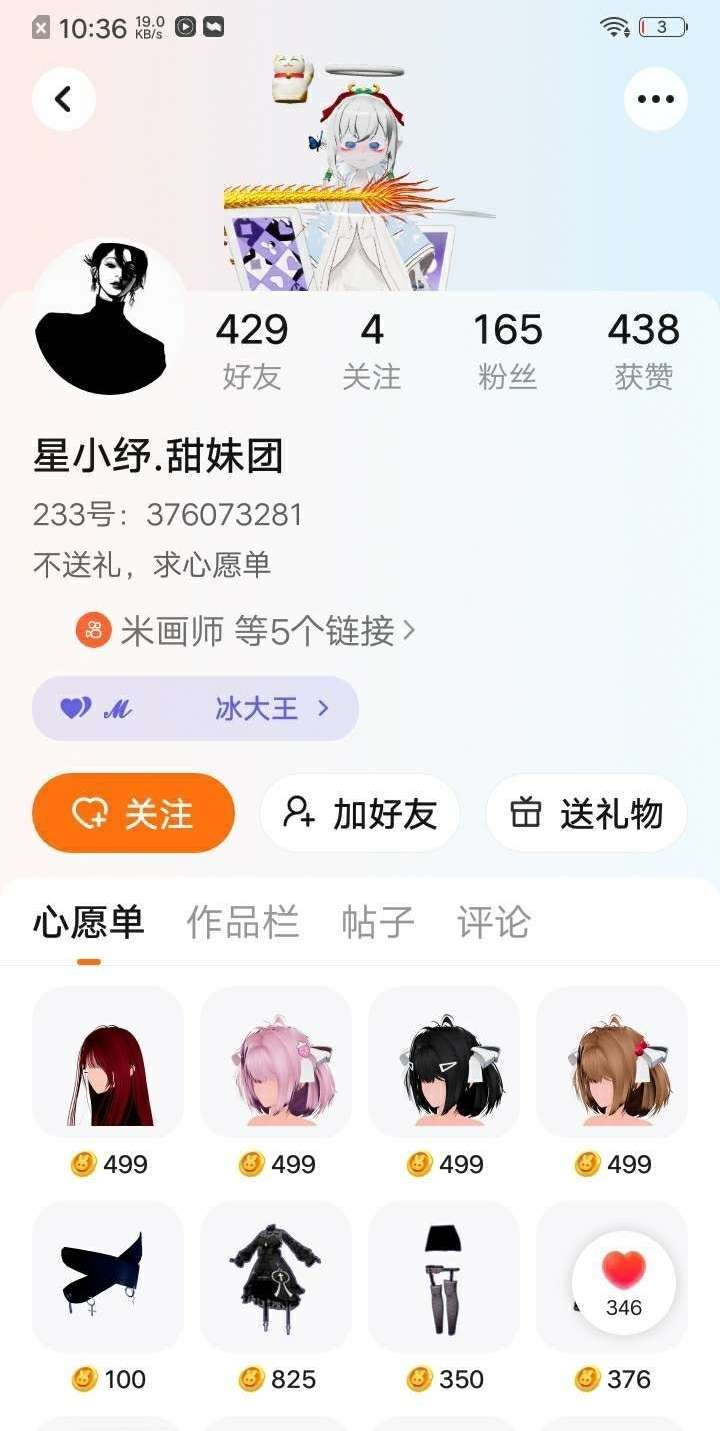Open the dark scarf item priced 100
The width and height of the screenshot is (720, 1431).
108,1277
